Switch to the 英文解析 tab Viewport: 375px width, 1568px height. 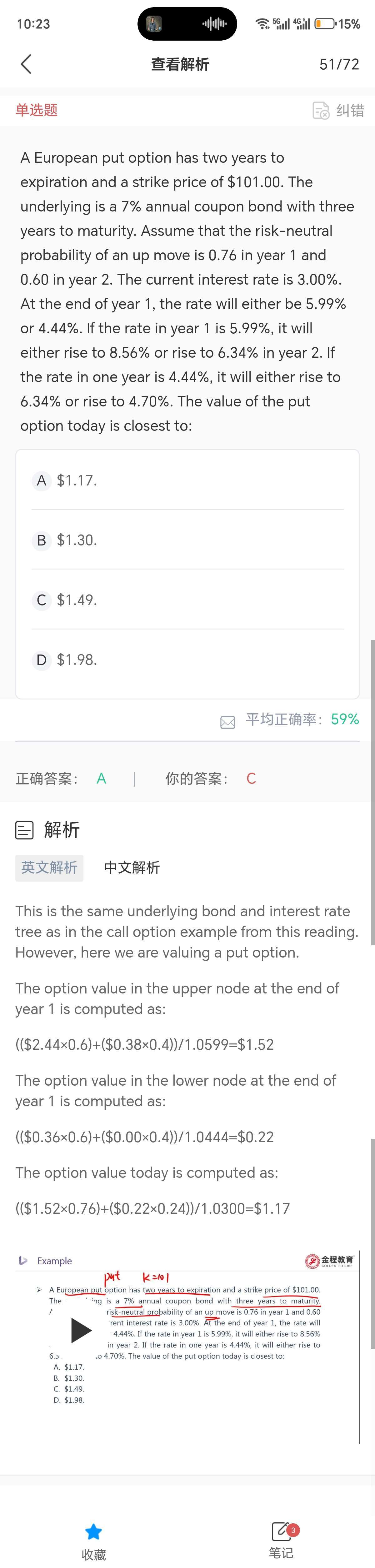click(x=49, y=867)
